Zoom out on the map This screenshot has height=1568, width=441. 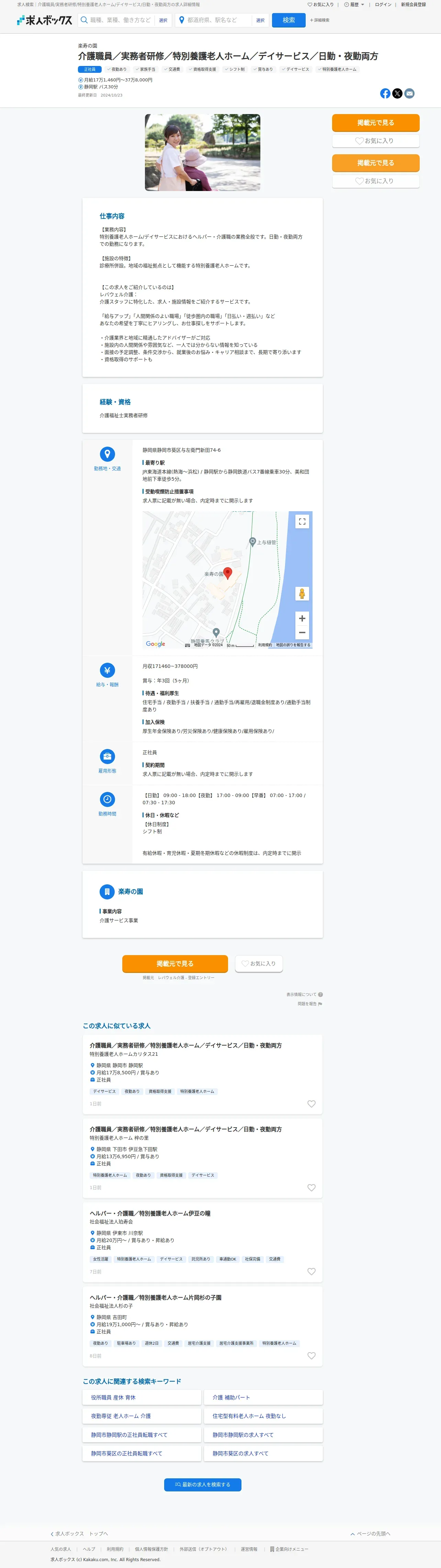point(302,632)
